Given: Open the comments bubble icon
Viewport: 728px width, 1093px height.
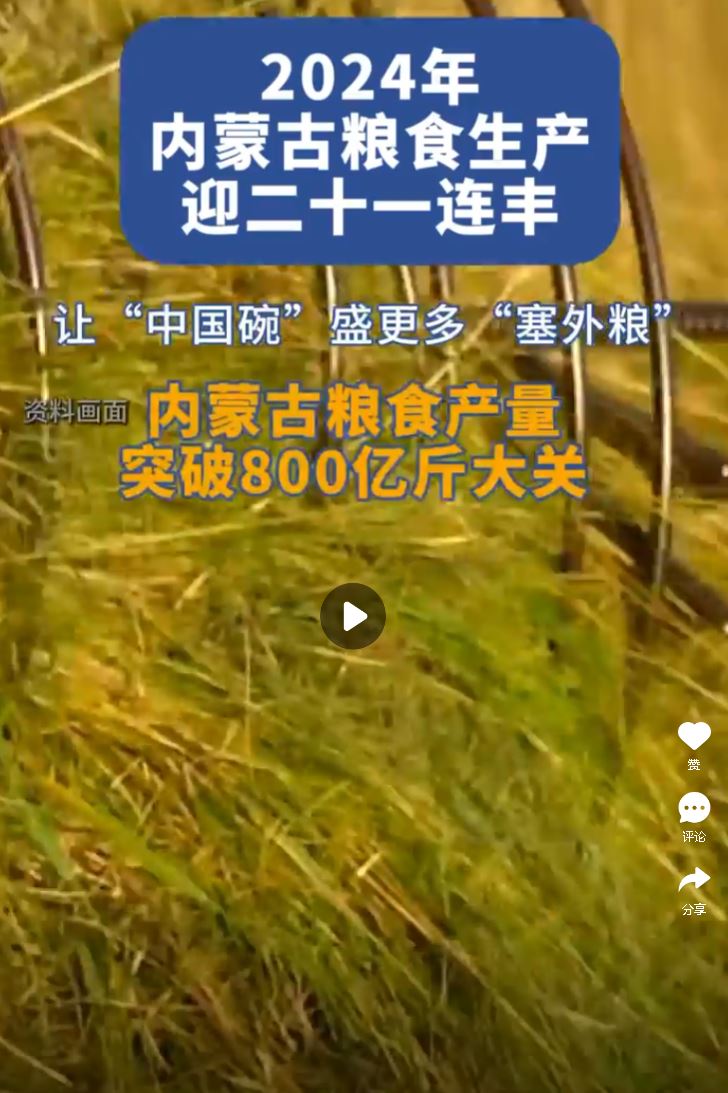Looking at the screenshot, I should coord(694,808).
